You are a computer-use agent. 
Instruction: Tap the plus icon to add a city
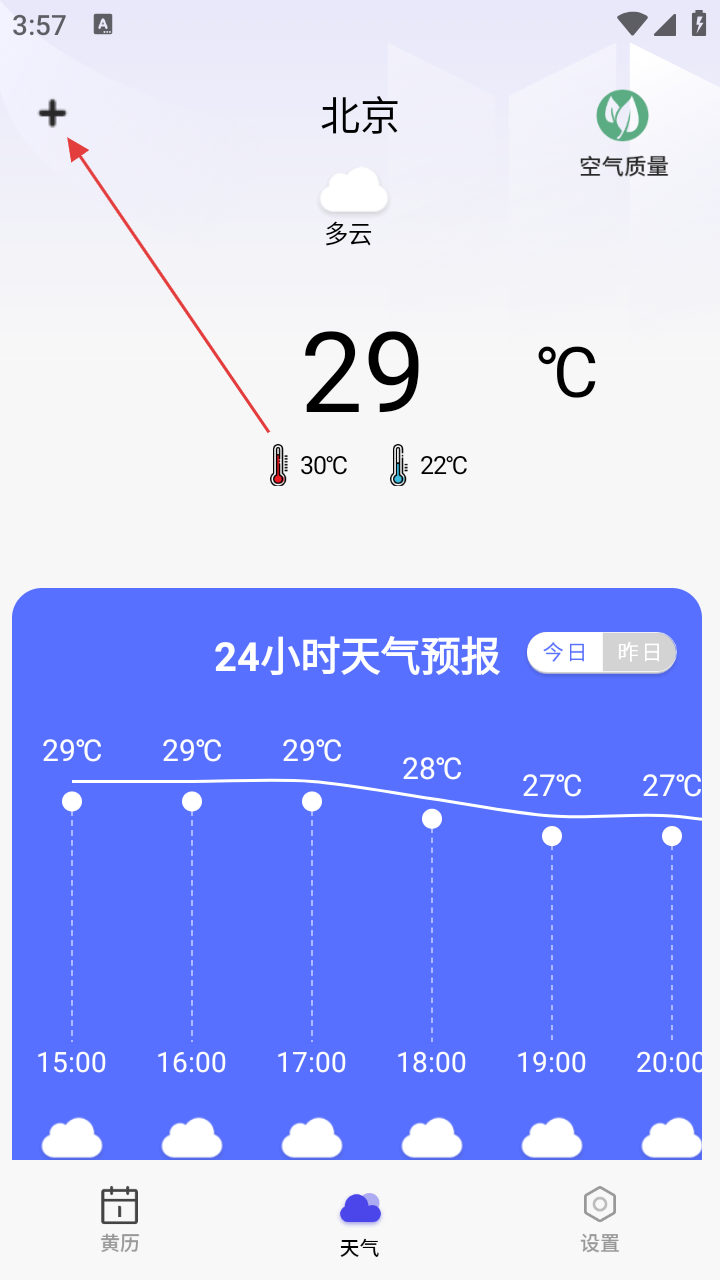point(52,113)
